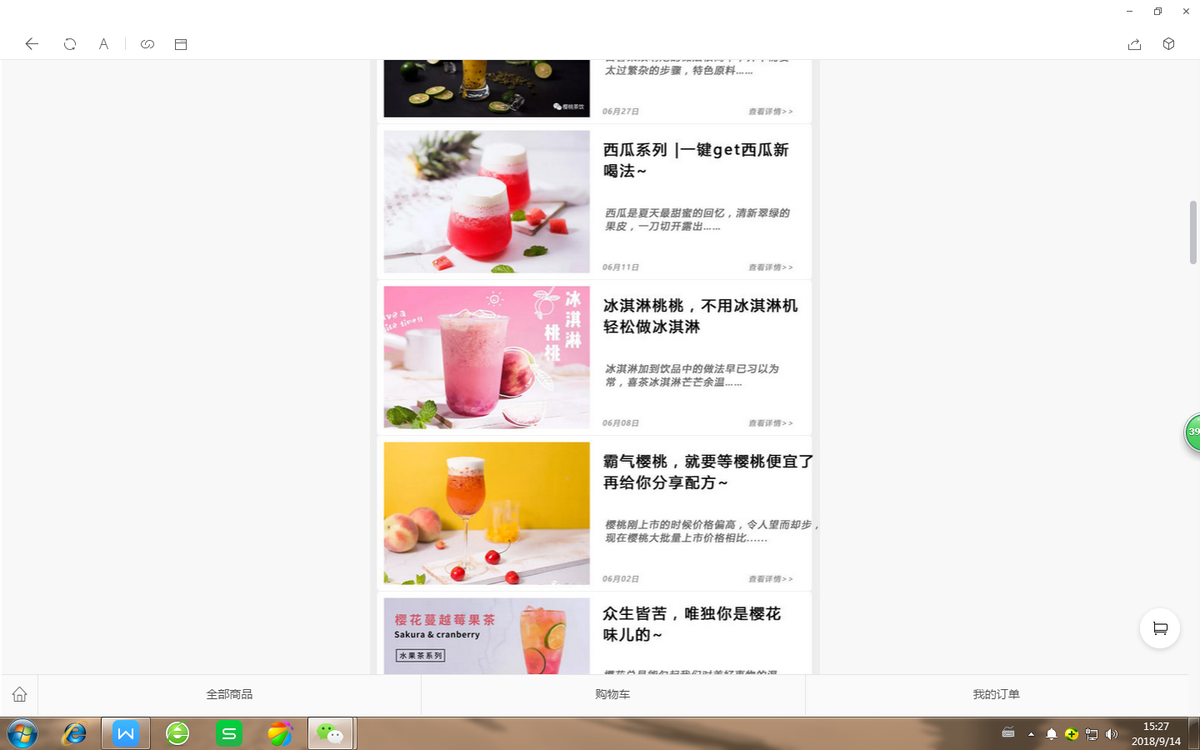The width and height of the screenshot is (1200, 750).
Task: Copy the page link
Action: pyautogui.click(x=147, y=44)
